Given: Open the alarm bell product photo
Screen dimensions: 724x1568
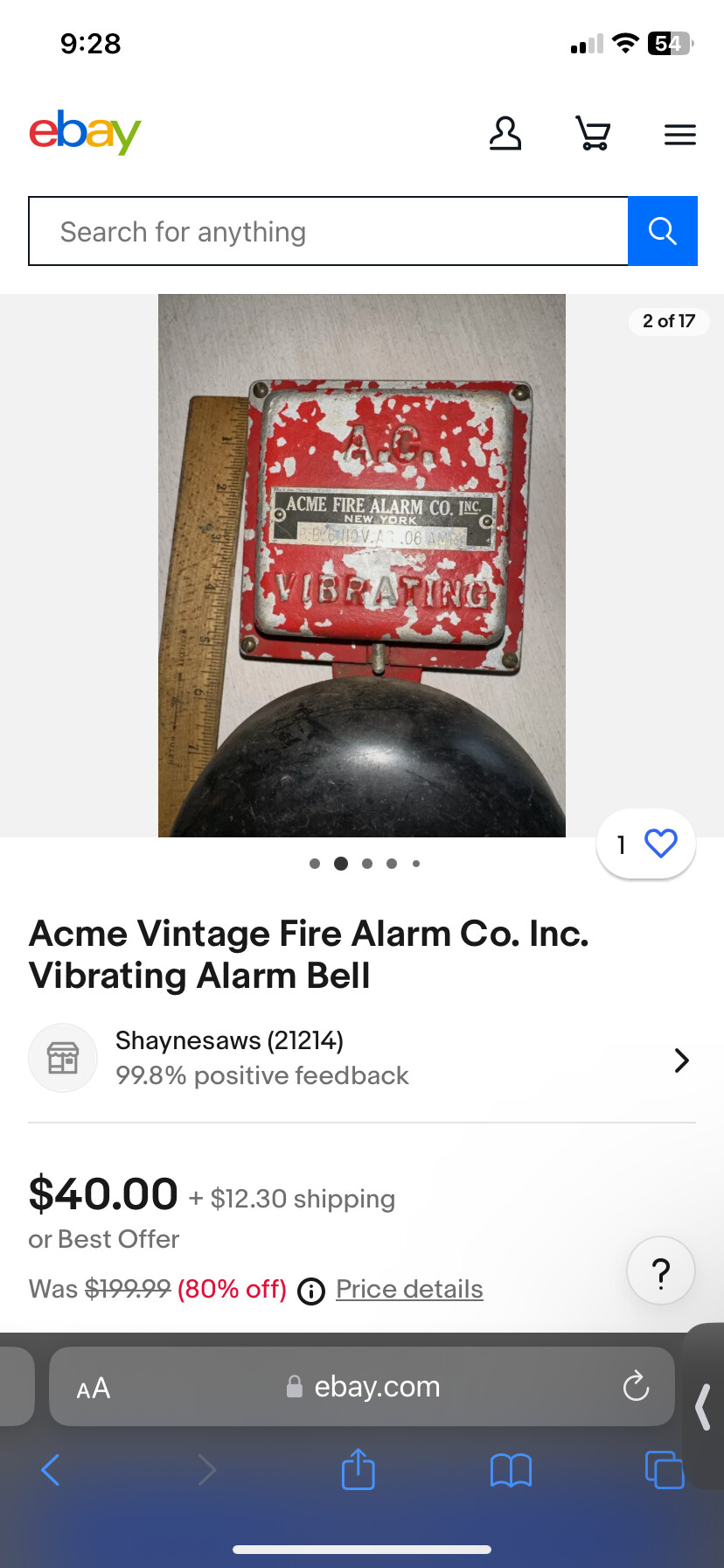Looking at the screenshot, I should point(361,565).
